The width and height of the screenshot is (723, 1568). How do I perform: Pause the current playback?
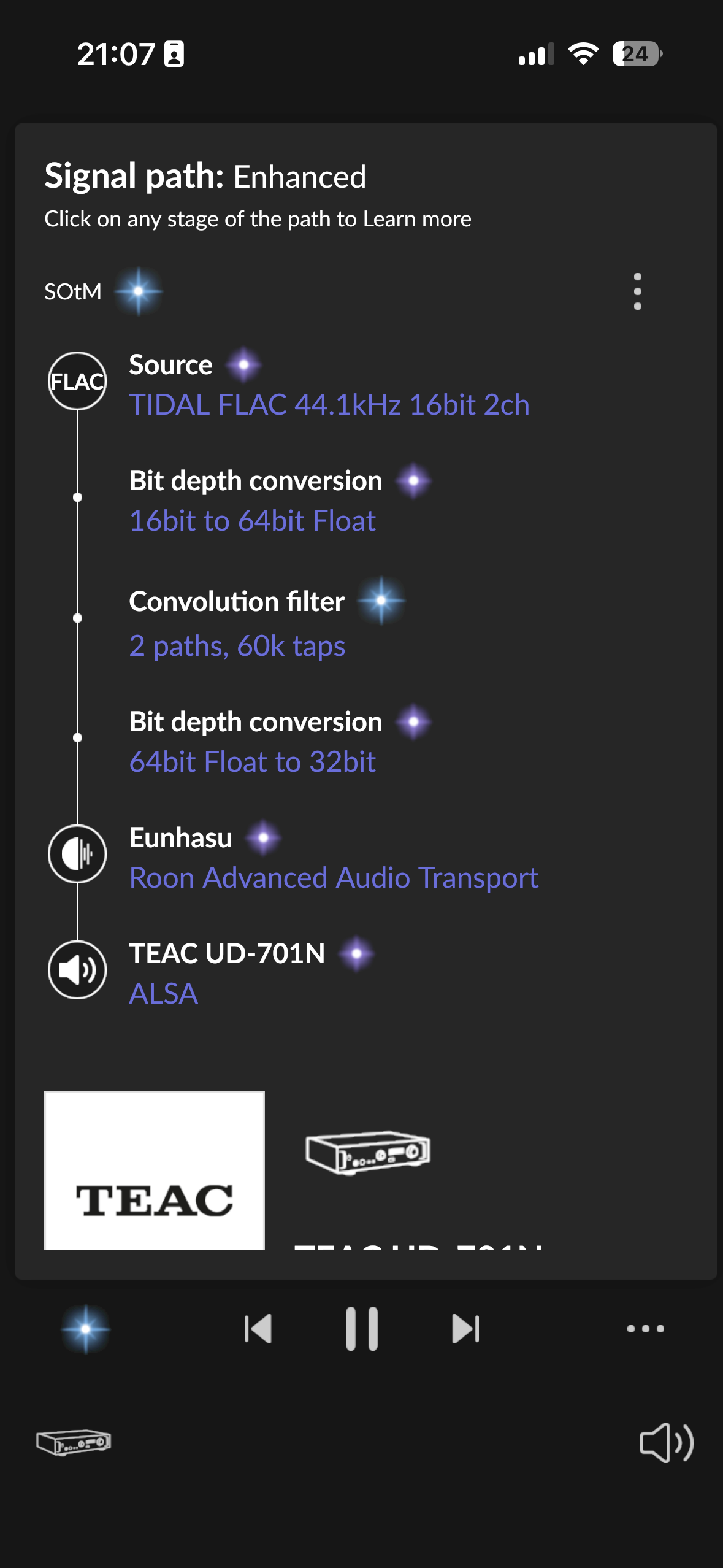click(x=362, y=1329)
